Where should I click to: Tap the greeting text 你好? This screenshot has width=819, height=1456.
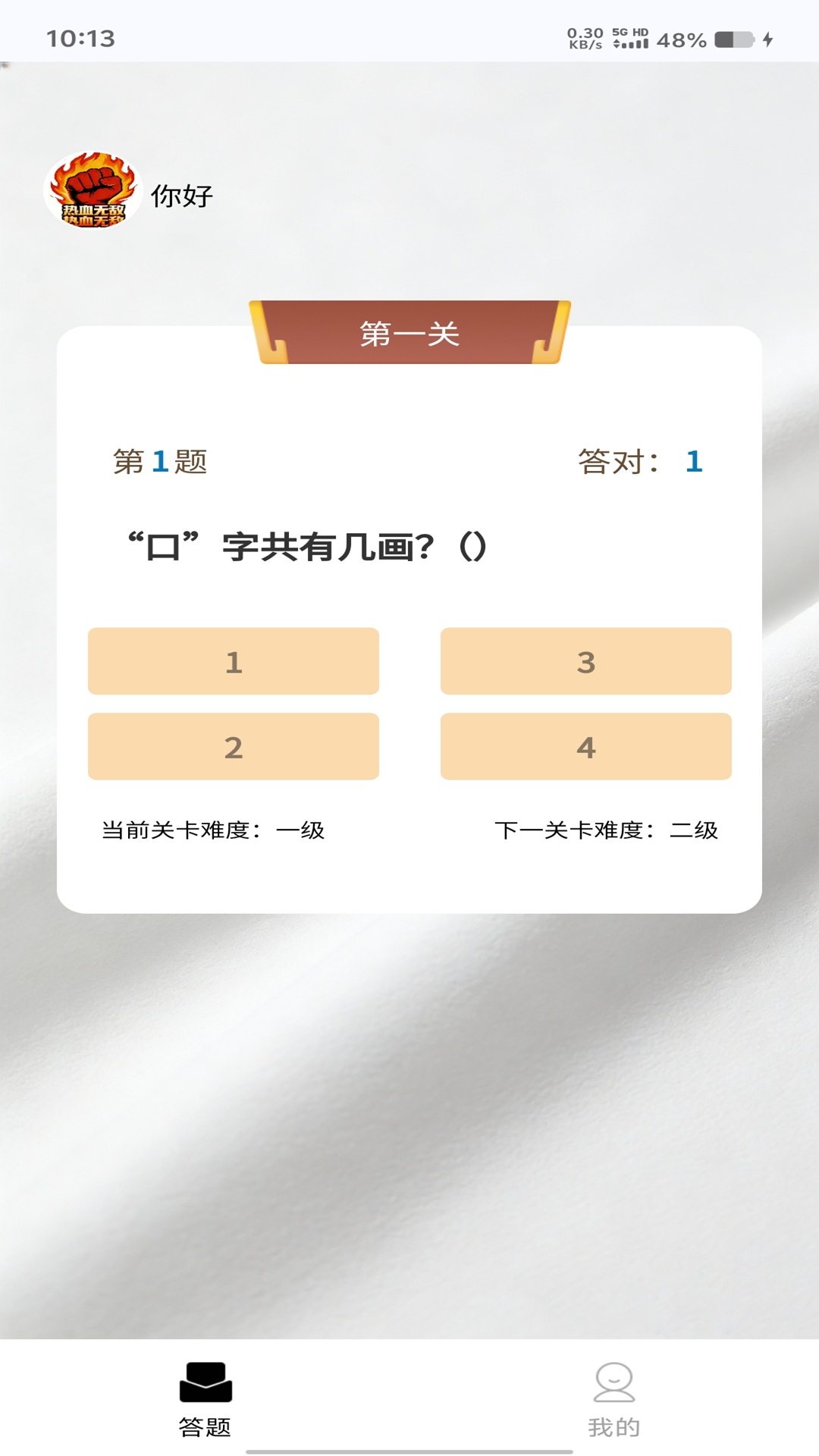tap(182, 195)
